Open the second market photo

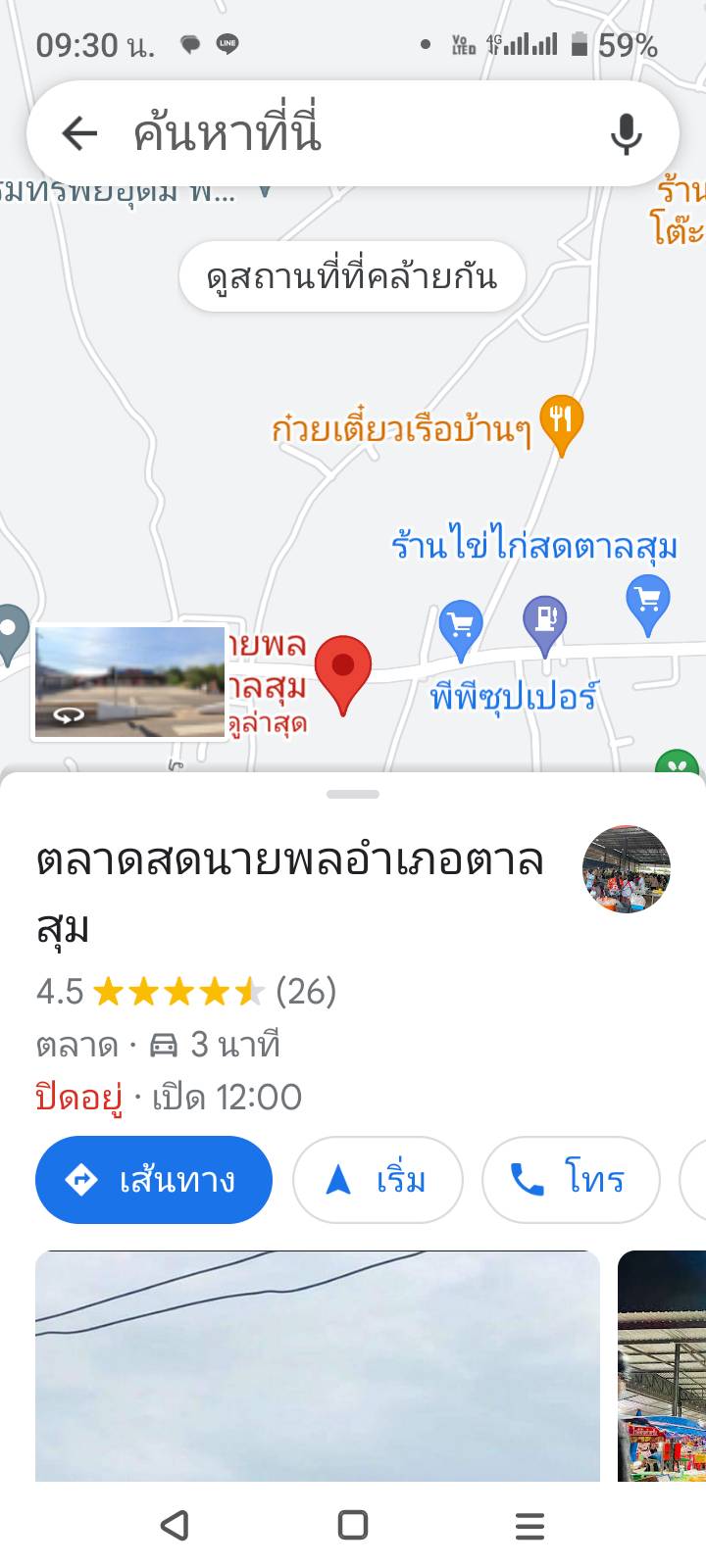click(662, 1365)
